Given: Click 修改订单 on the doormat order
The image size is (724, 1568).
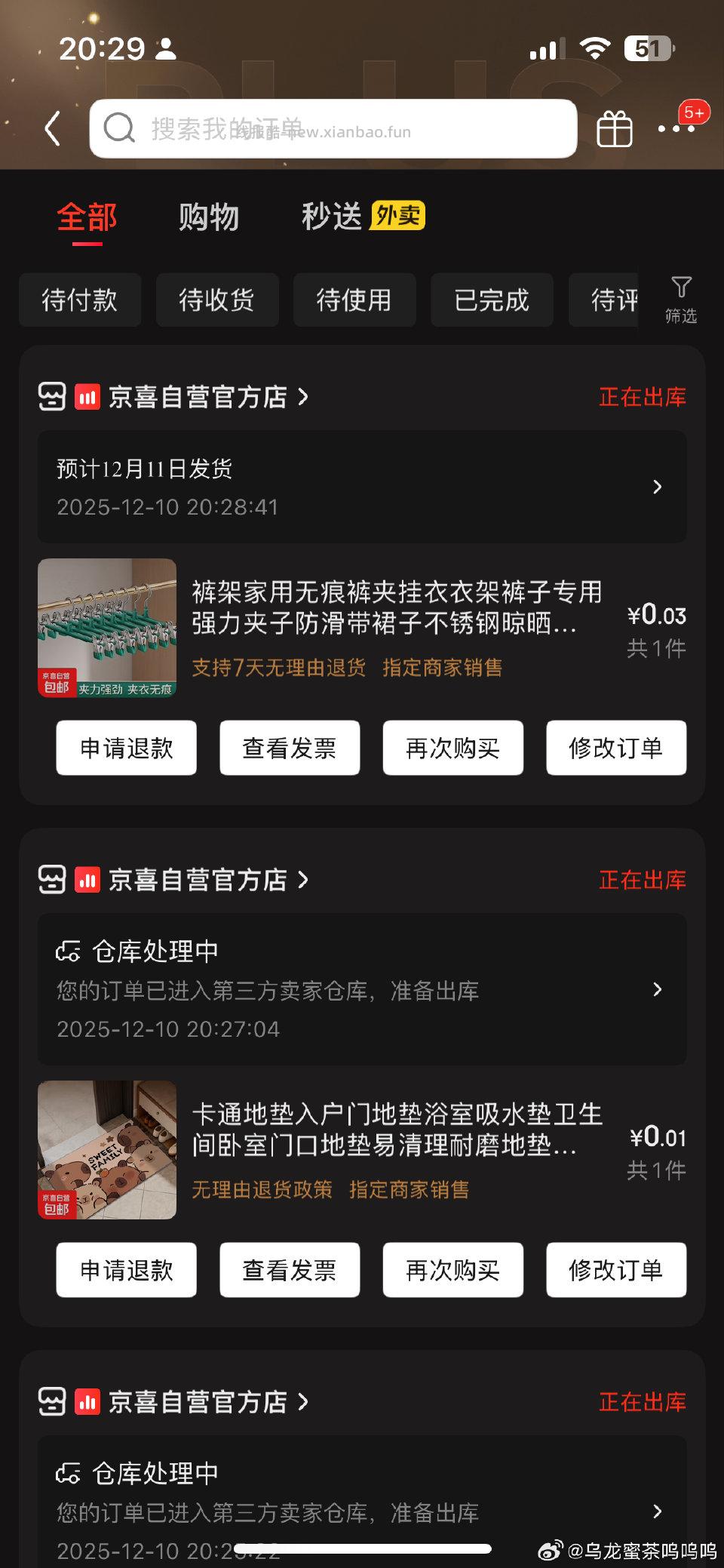Looking at the screenshot, I should pos(615,1270).
